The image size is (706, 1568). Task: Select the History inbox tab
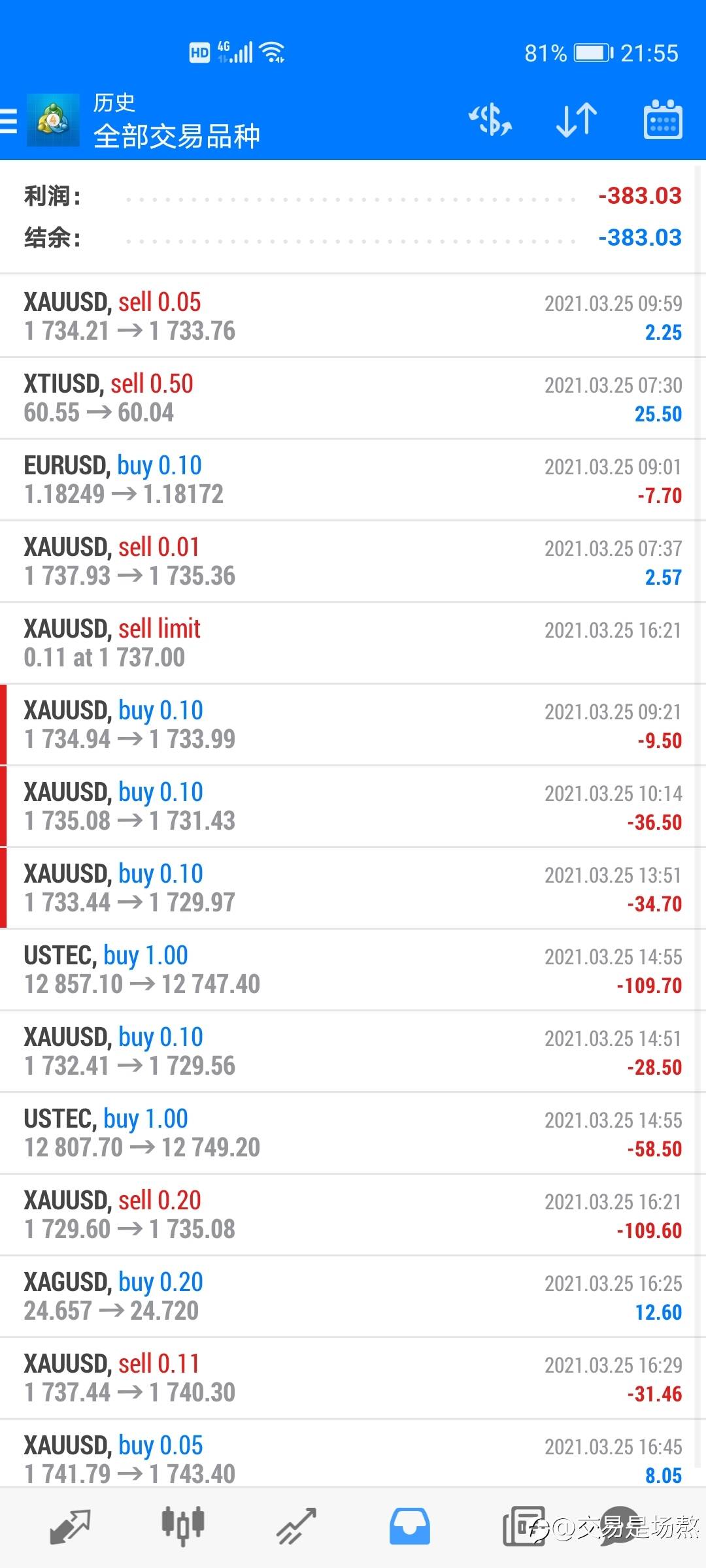click(x=410, y=1526)
